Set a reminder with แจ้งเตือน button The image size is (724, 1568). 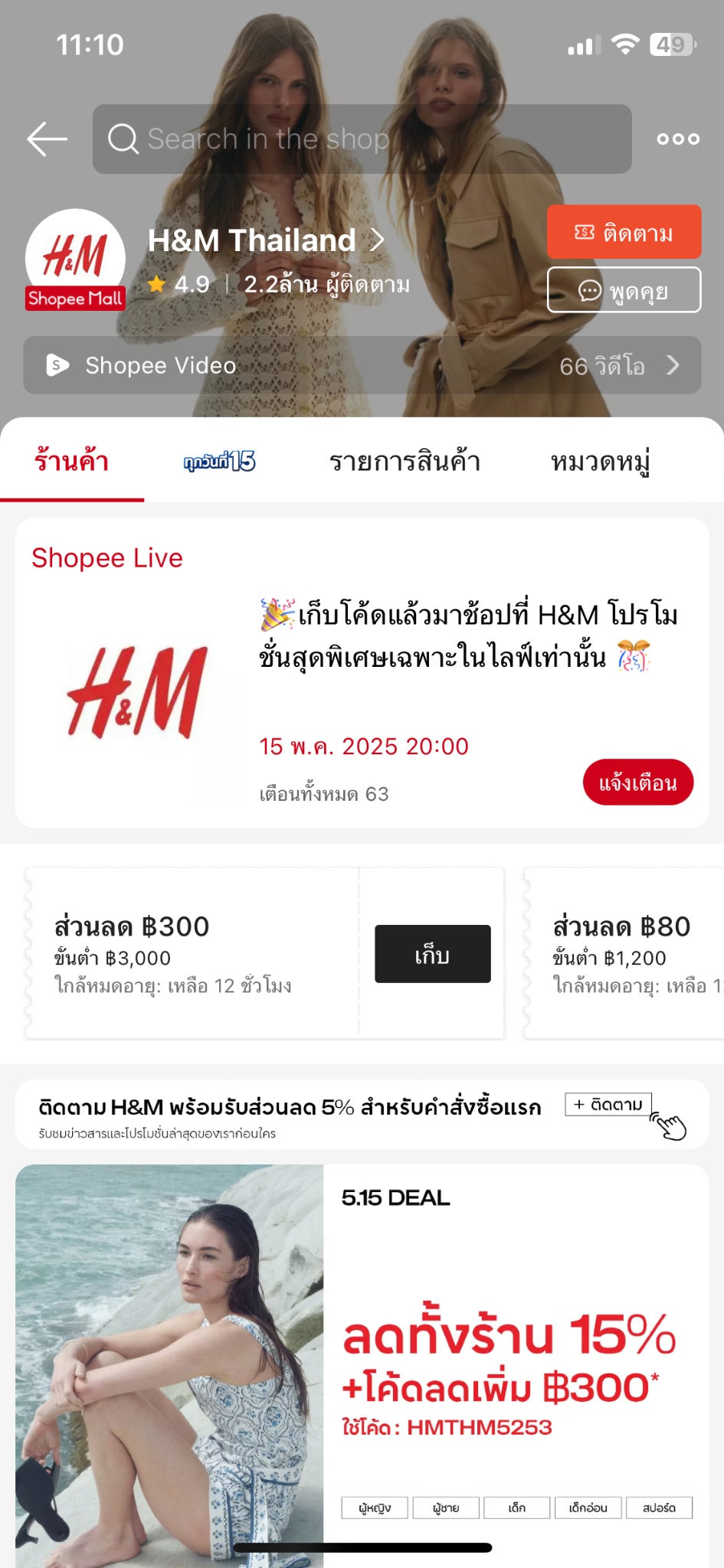(637, 782)
